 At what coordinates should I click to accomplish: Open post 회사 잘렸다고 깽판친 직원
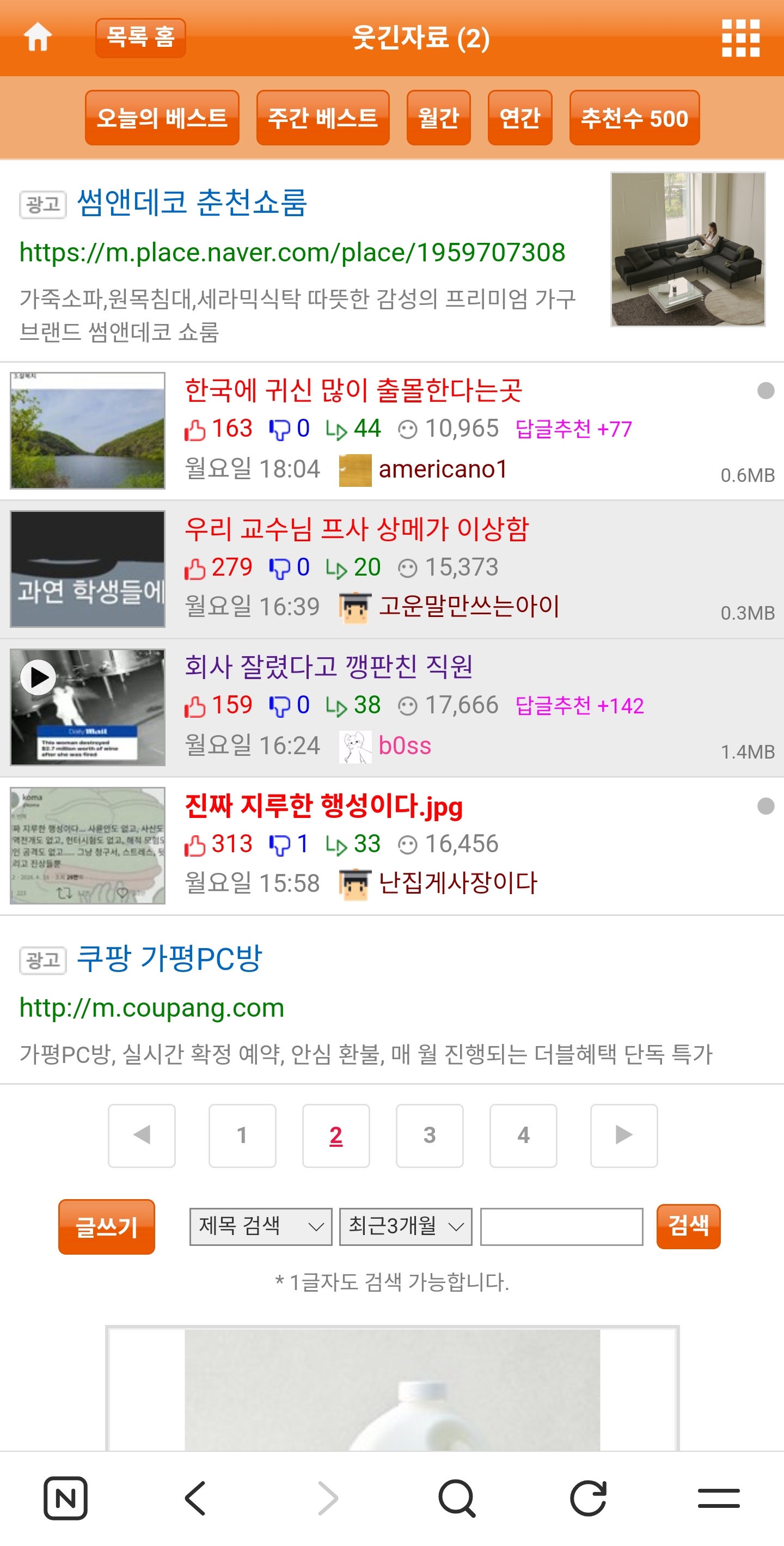[329, 667]
